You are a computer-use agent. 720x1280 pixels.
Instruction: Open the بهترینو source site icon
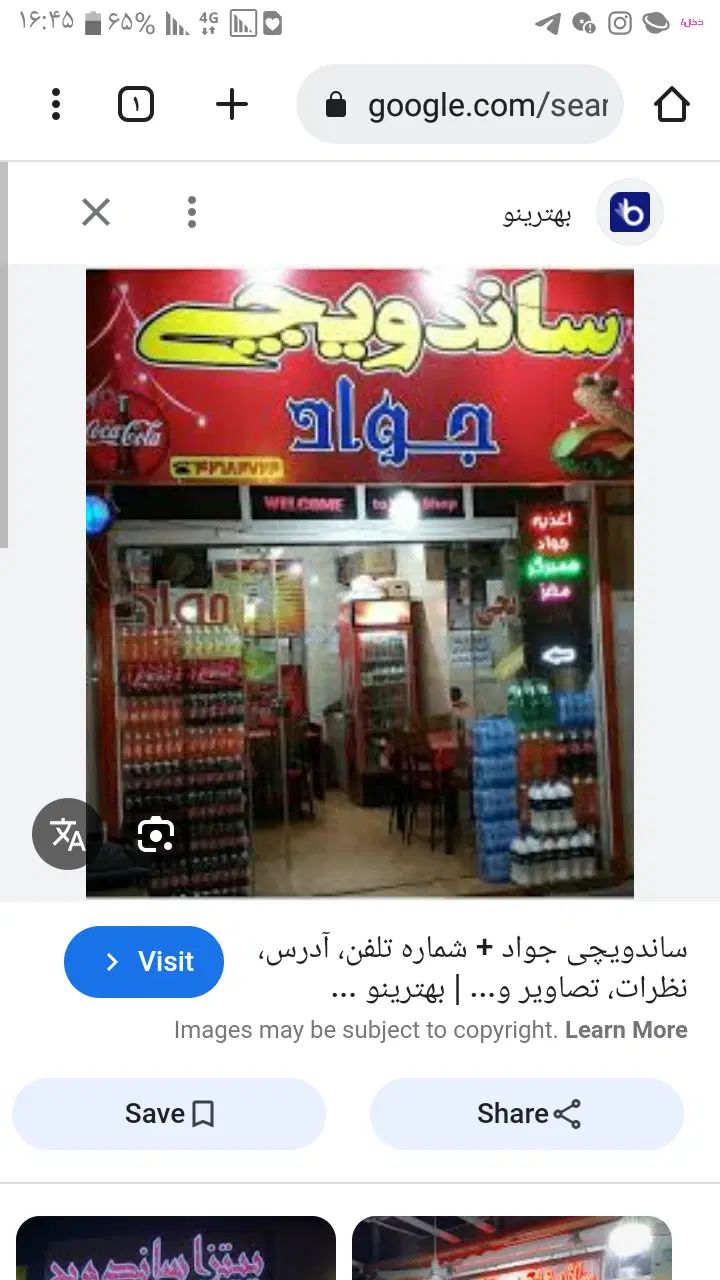point(630,212)
